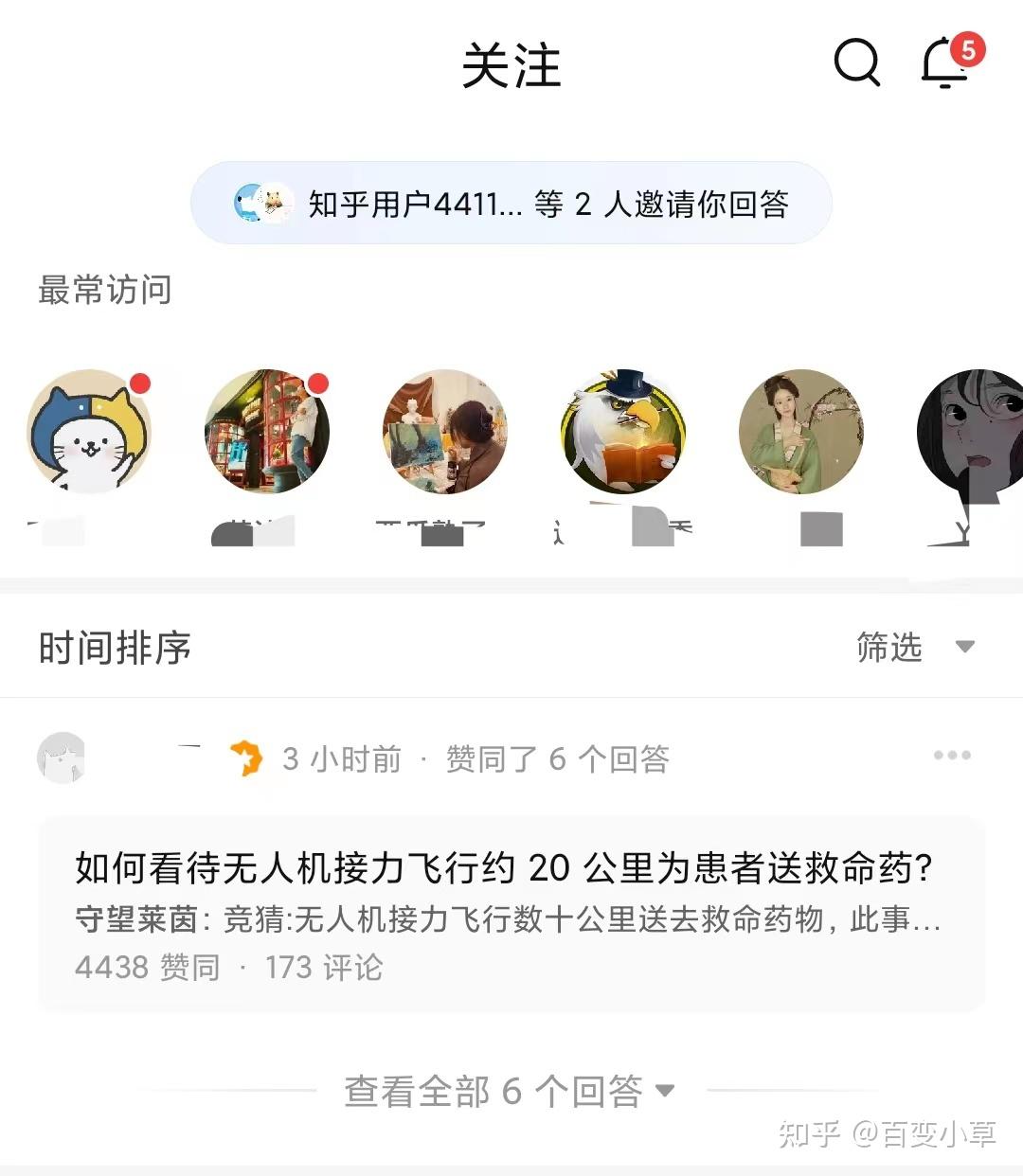Open the cat-with-blue-and-yellow-hood avatar
1023x1176 pixels.
pyautogui.click(x=89, y=432)
